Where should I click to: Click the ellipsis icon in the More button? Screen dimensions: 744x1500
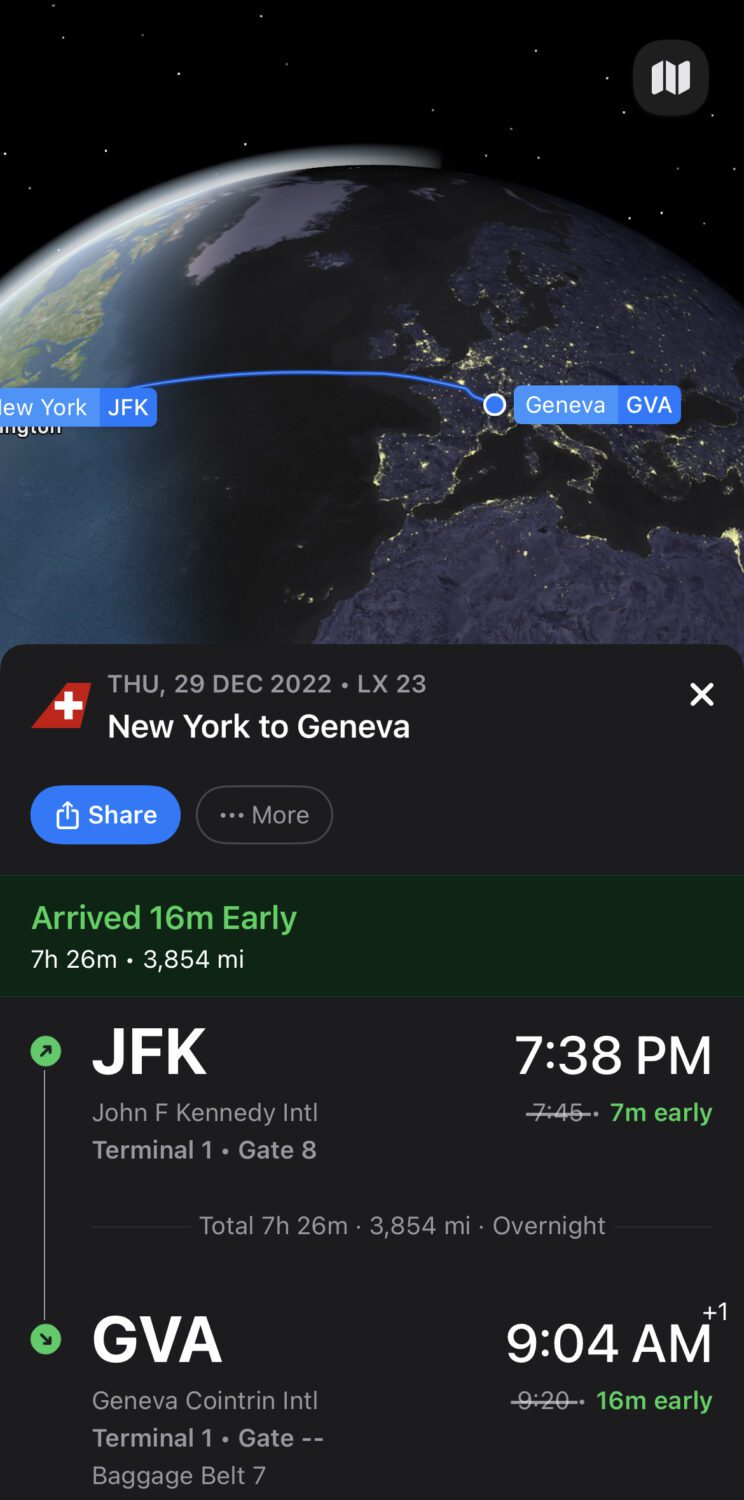pyautogui.click(x=232, y=814)
